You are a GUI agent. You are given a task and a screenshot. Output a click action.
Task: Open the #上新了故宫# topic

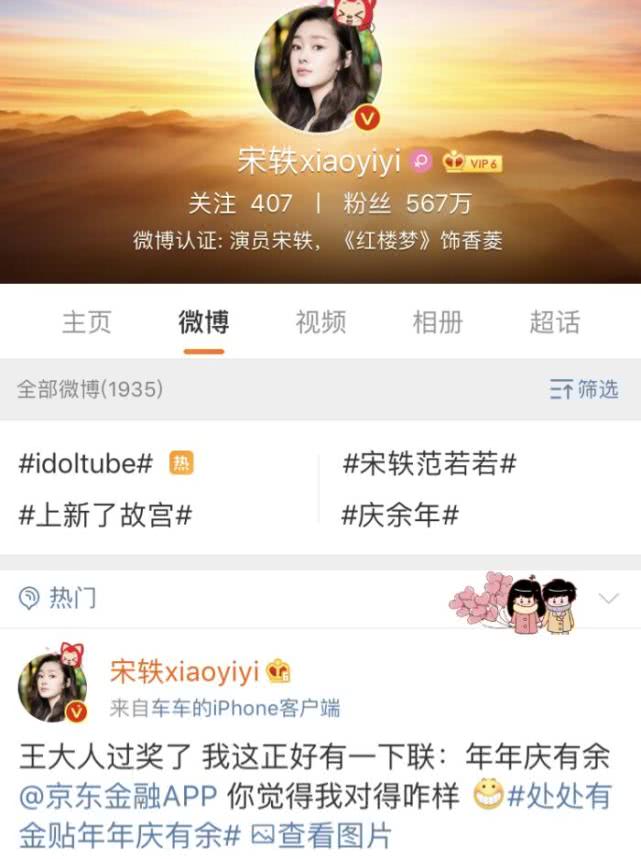click(x=105, y=516)
